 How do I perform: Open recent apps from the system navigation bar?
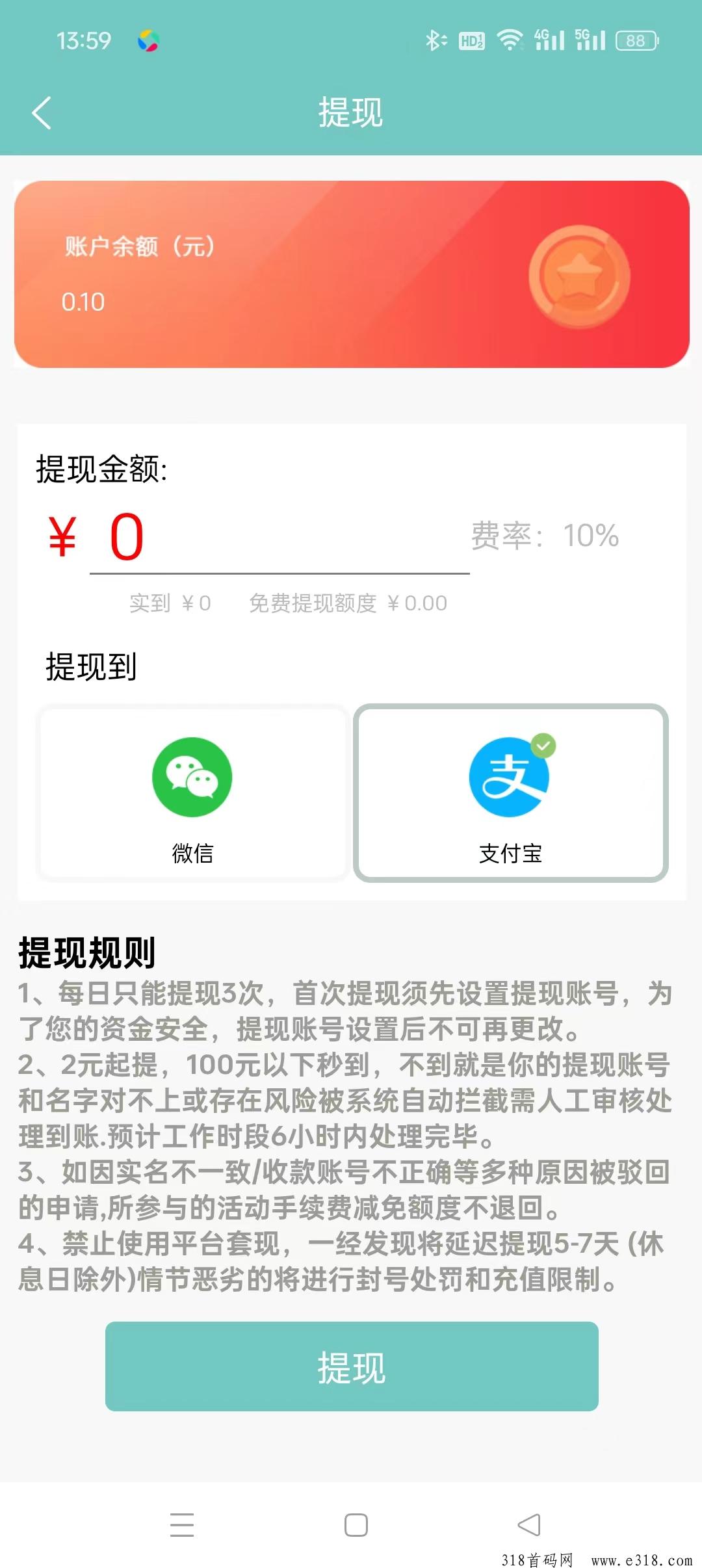coord(182,1524)
